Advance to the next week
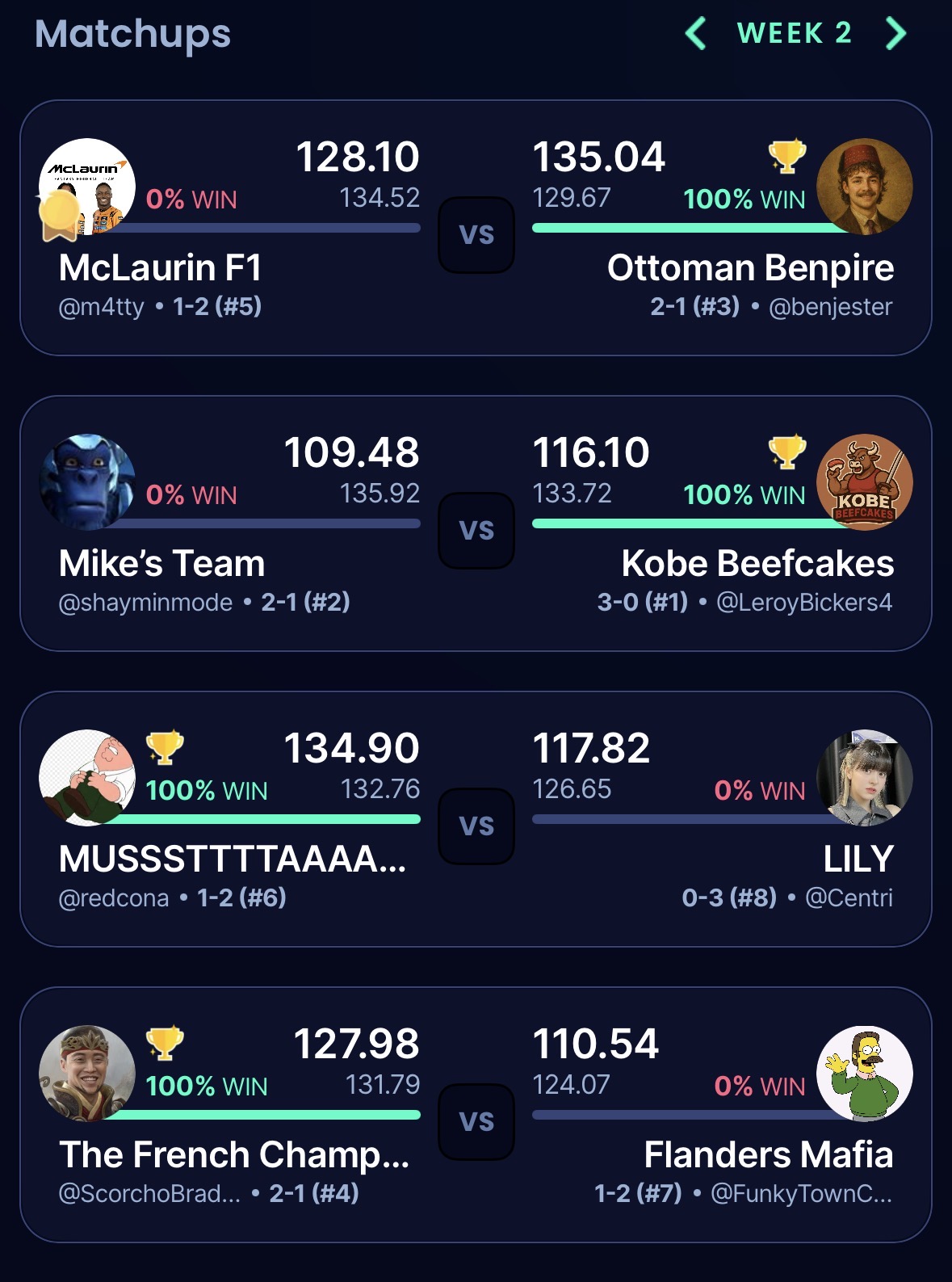 (895, 34)
